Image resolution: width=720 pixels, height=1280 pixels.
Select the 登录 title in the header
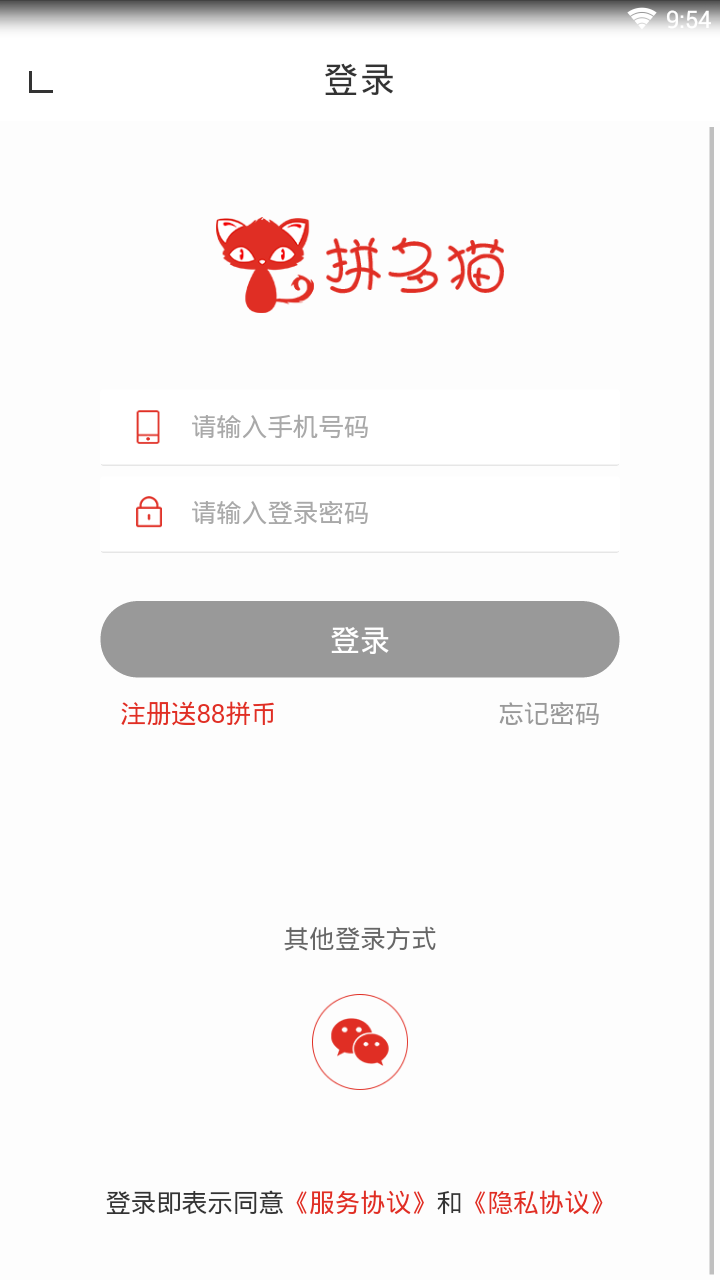coord(360,79)
